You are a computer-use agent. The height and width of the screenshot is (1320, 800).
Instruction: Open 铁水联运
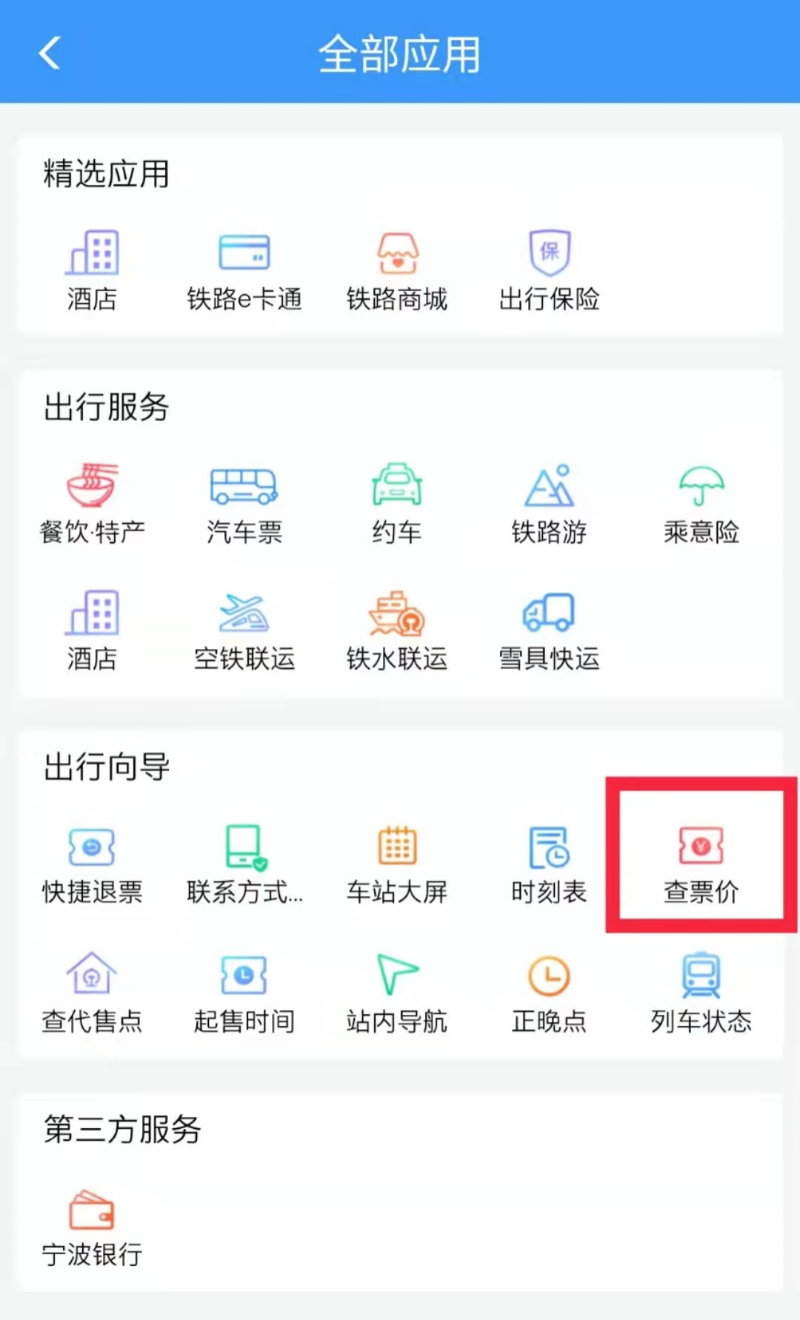pyautogui.click(x=397, y=630)
